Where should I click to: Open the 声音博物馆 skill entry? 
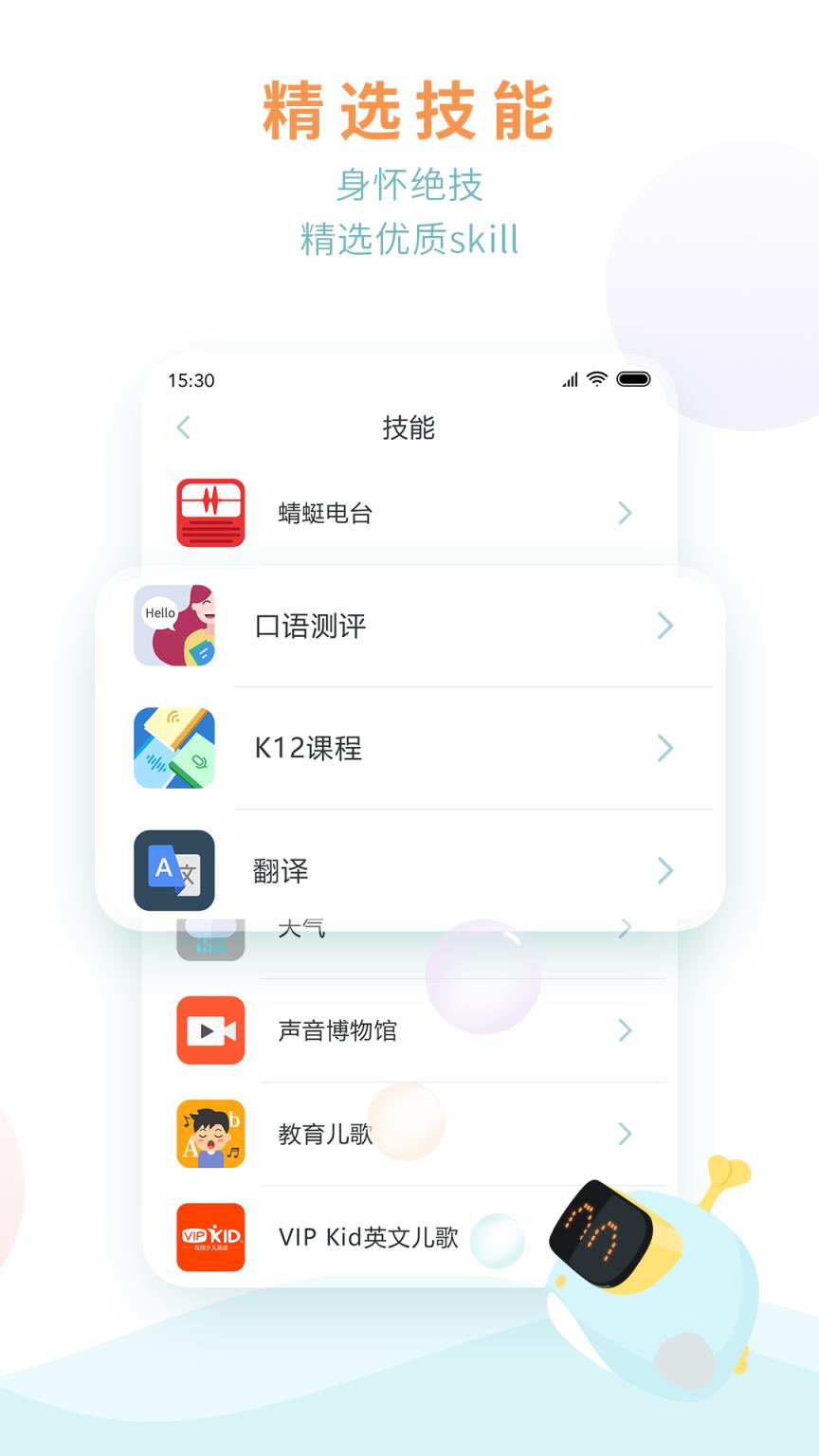coord(625,1030)
